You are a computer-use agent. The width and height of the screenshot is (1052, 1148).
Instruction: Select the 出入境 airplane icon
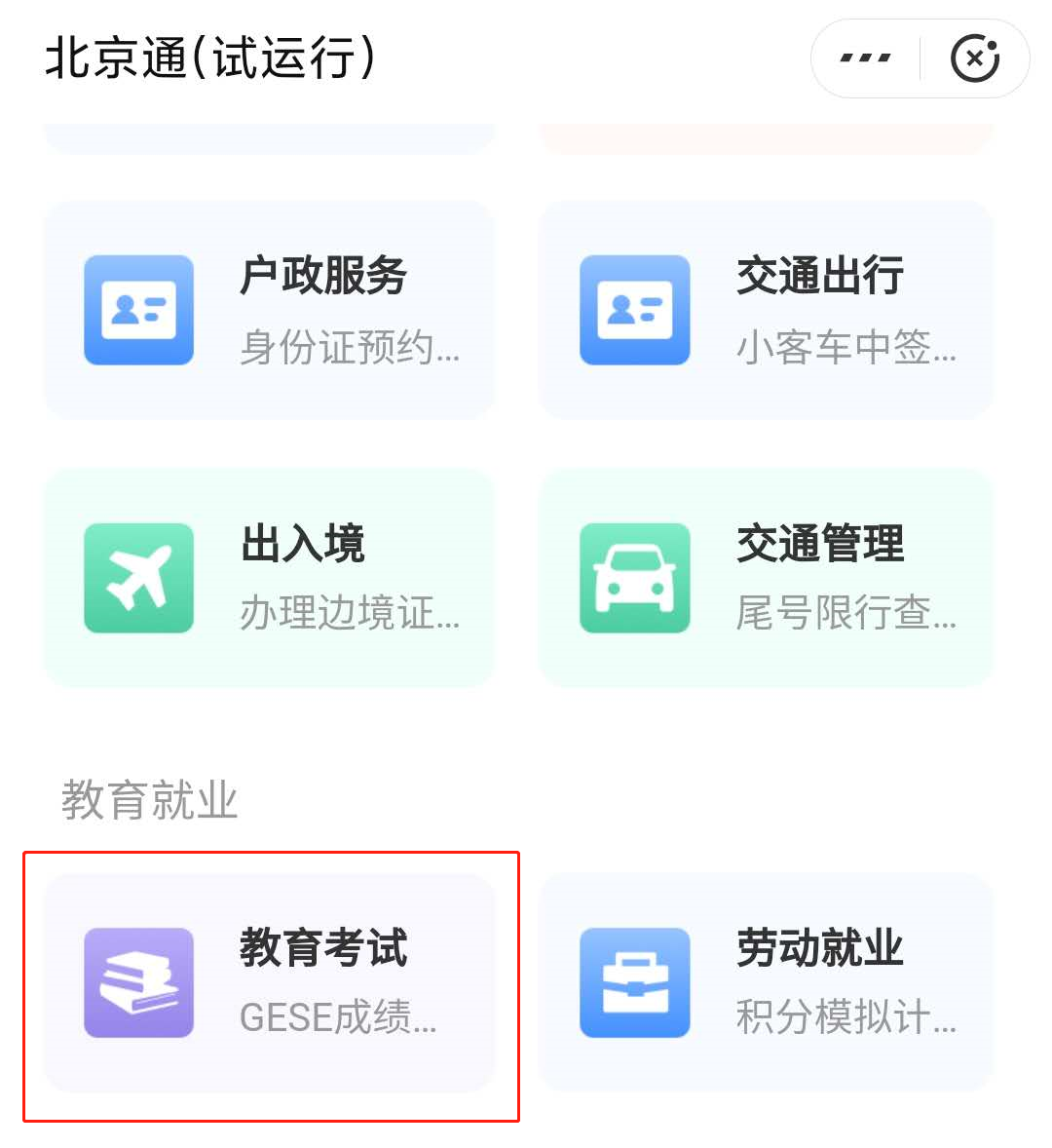coord(137,577)
